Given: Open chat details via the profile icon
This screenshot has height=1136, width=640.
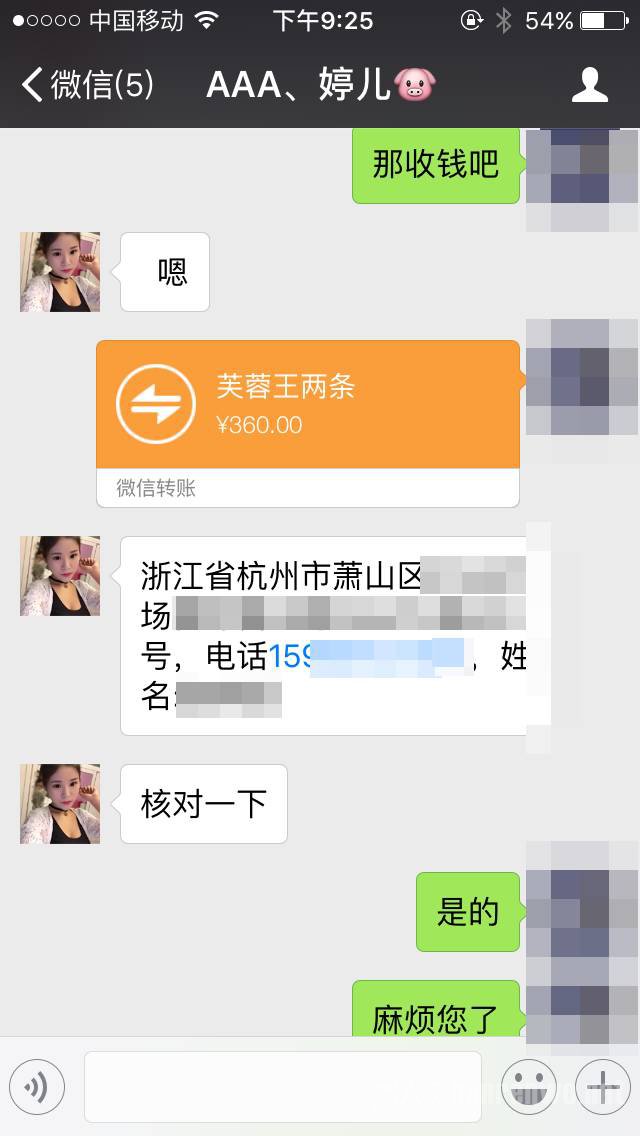Looking at the screenshot, I should coord(590,85).
